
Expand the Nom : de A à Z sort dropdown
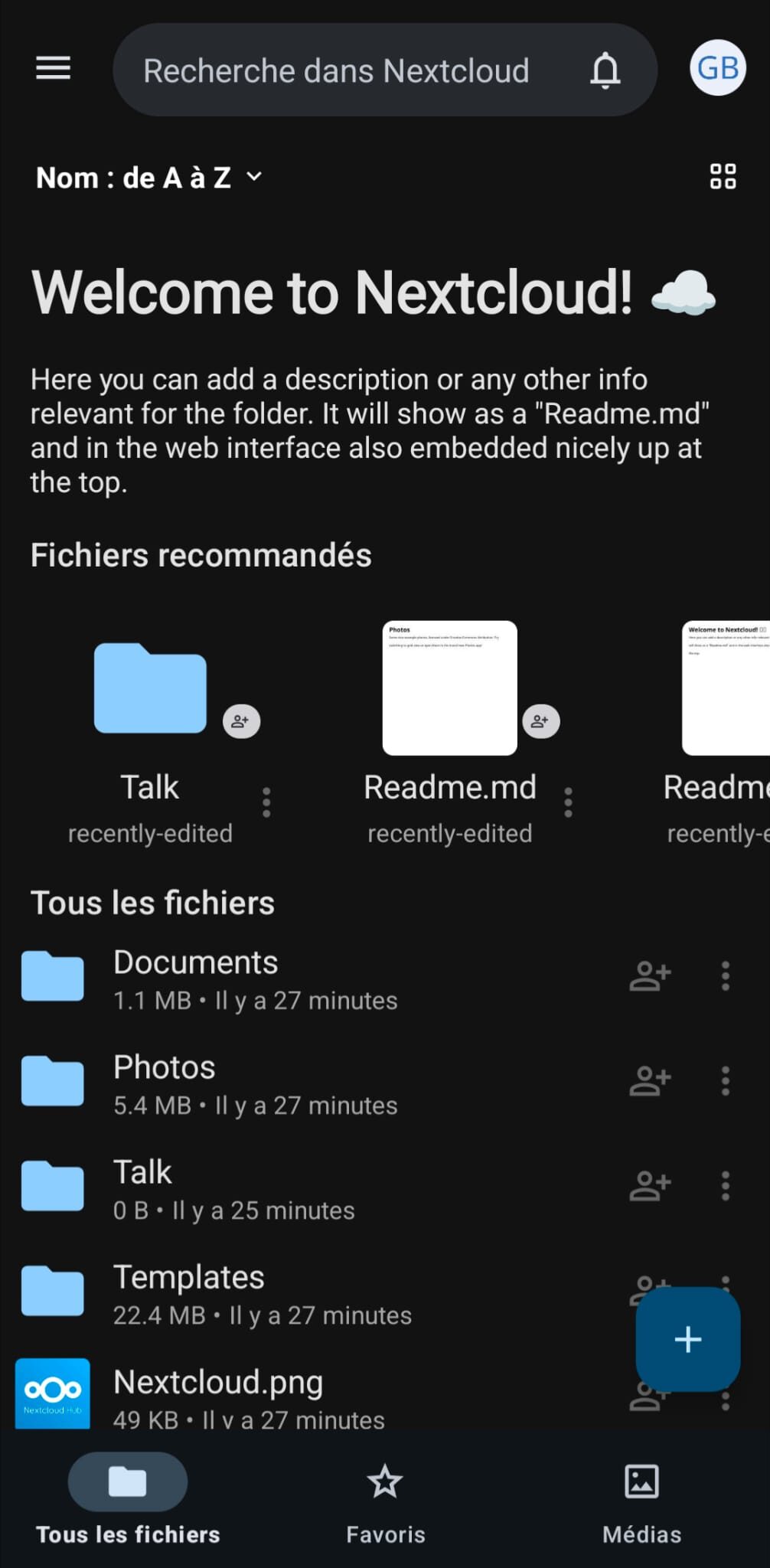click(x=149, y=178)
